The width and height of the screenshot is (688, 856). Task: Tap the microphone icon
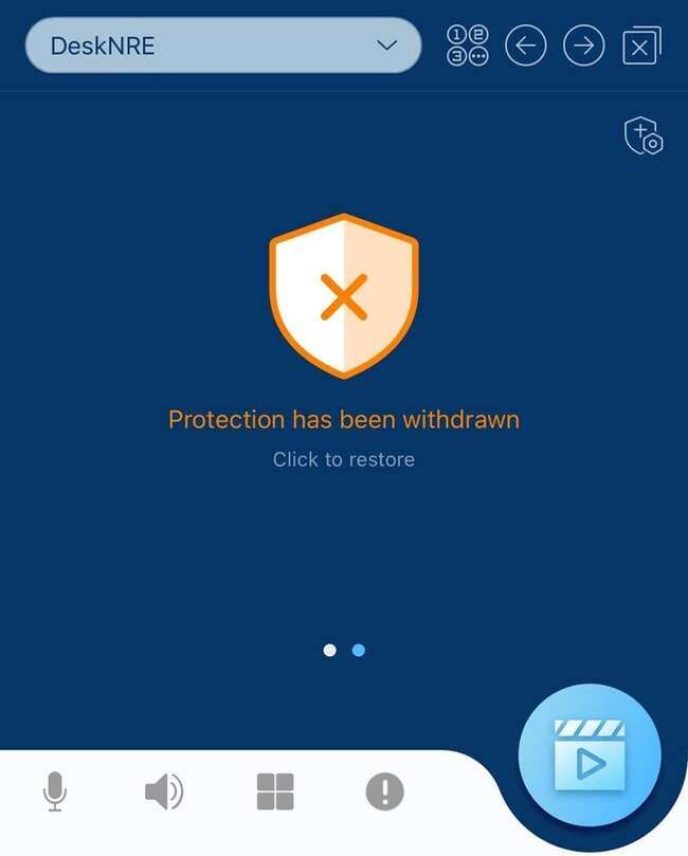click(55, 793)
